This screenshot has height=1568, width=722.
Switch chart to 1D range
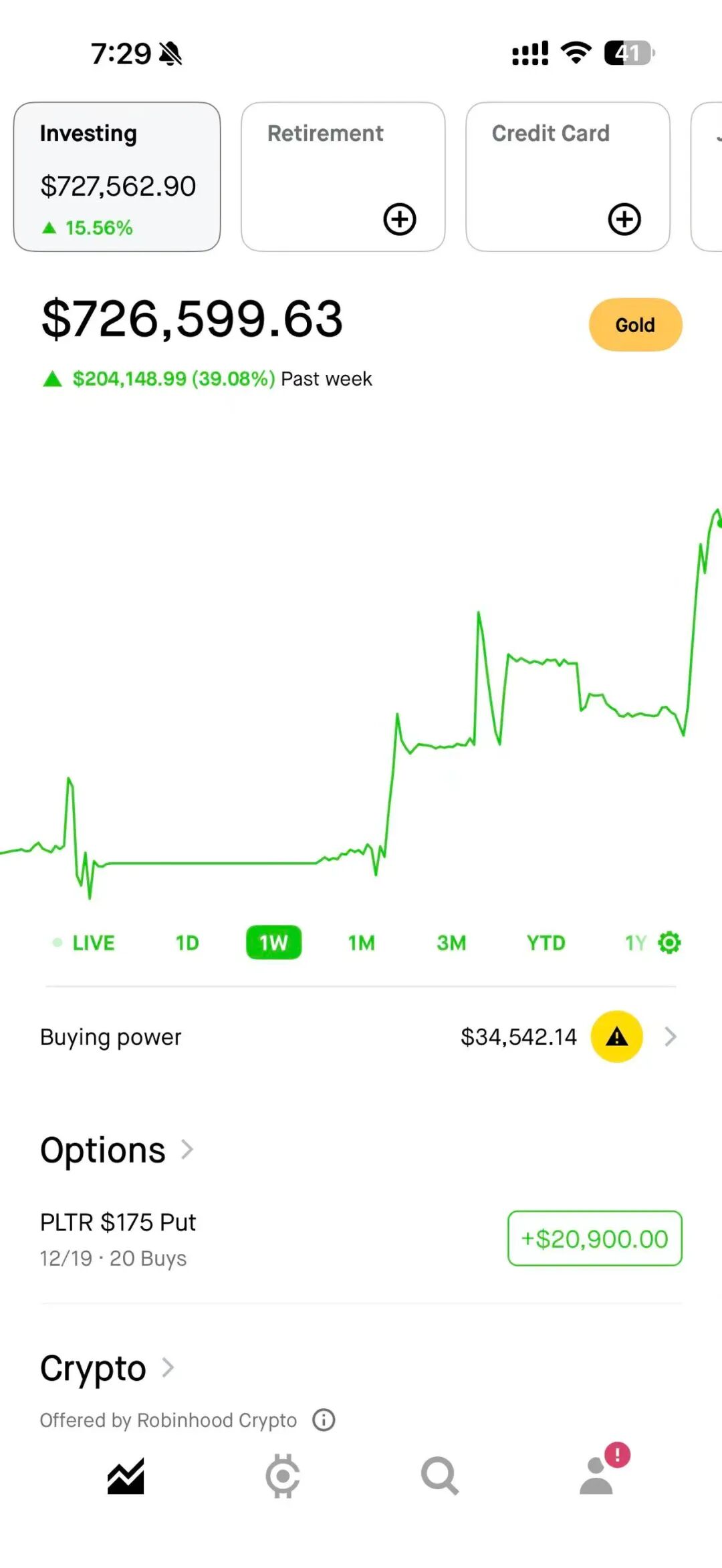coord(187,942)
